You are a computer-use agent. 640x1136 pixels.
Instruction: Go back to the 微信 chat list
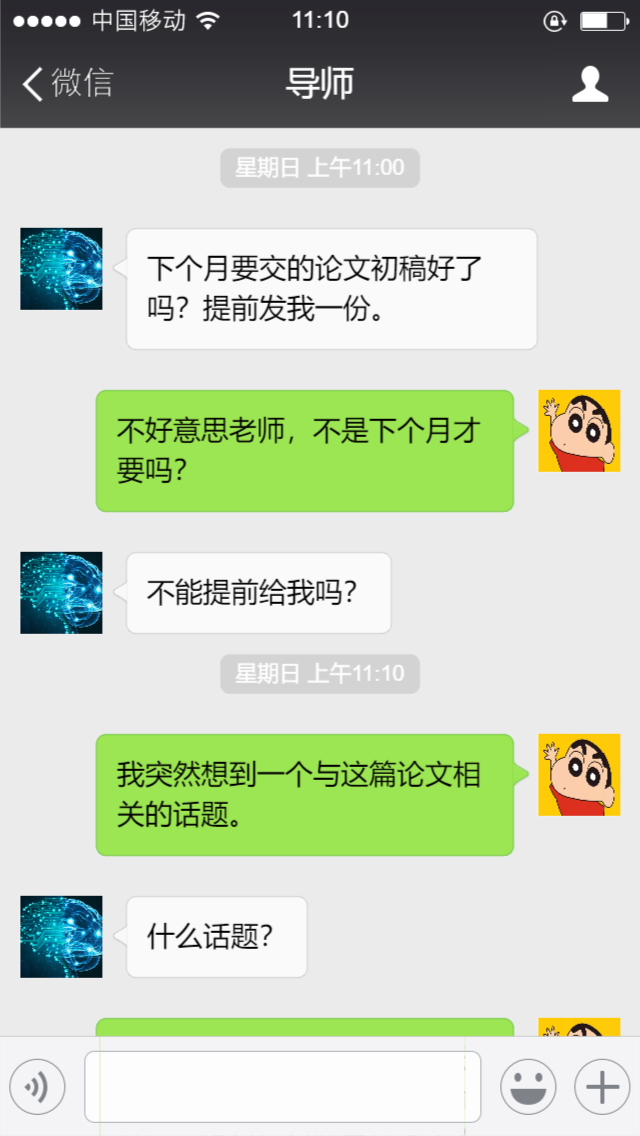click(68, 84)
